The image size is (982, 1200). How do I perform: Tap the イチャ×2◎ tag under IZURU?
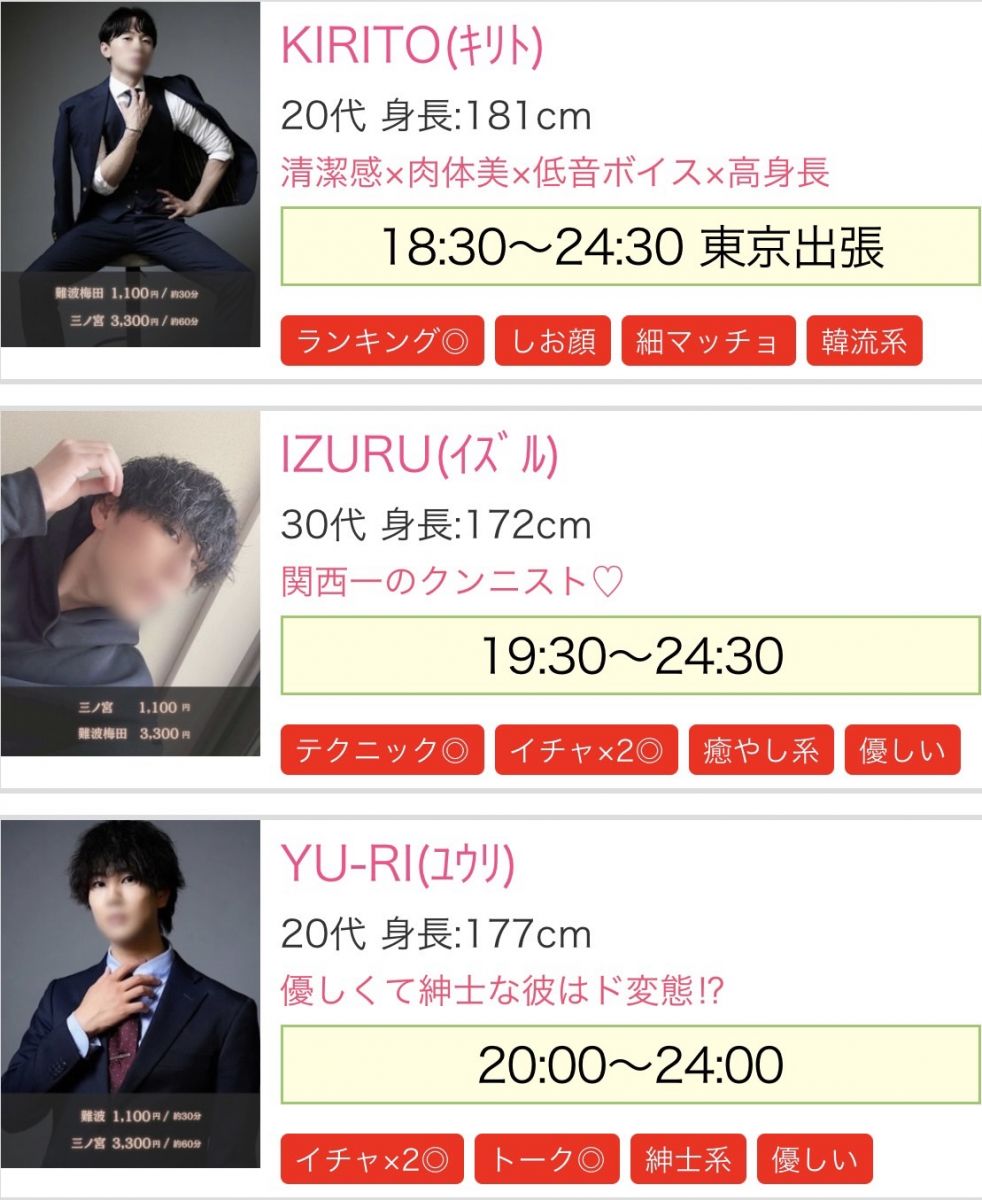coord(586,750)
